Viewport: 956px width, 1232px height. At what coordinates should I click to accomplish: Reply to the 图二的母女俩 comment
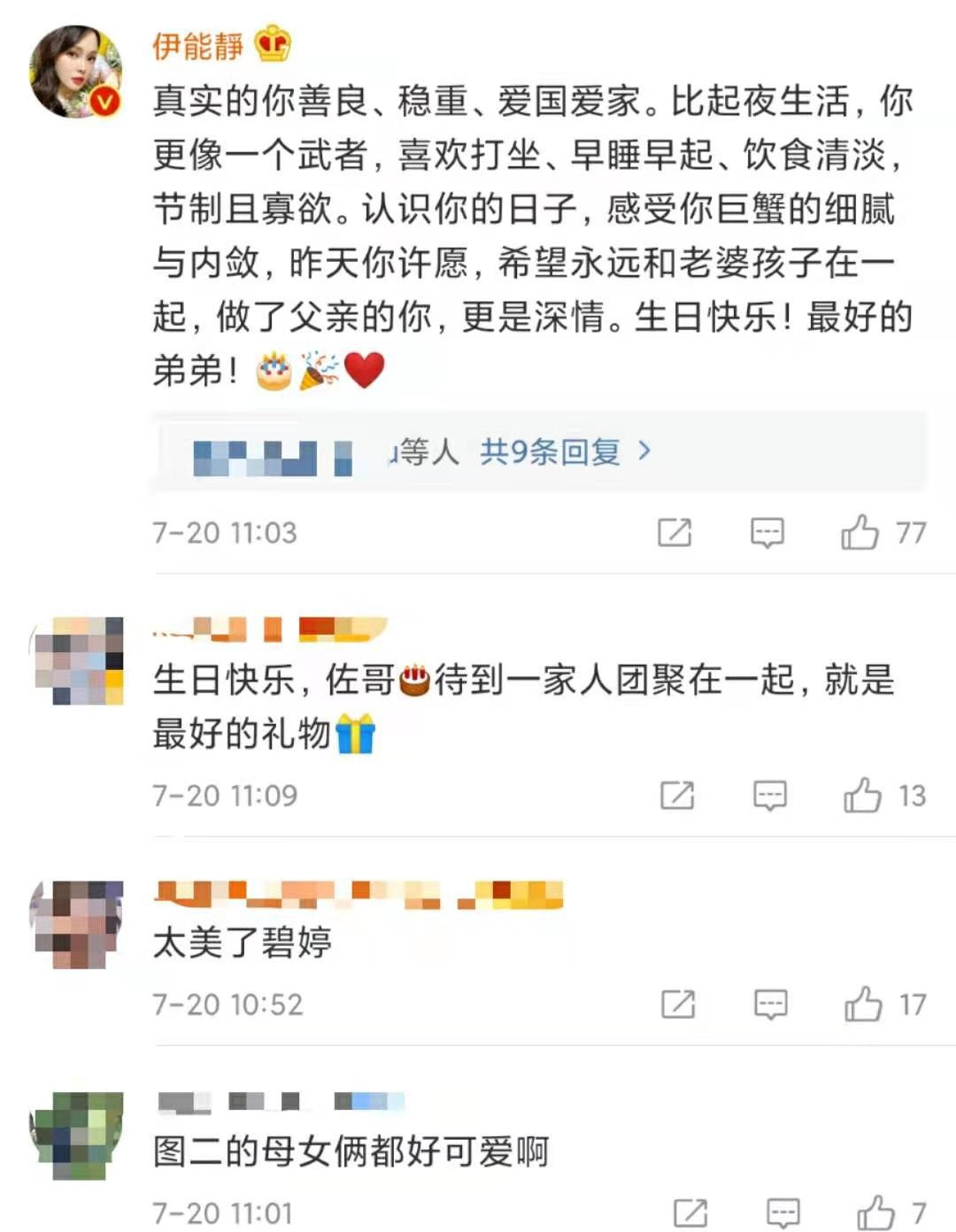click(783, 1213)
